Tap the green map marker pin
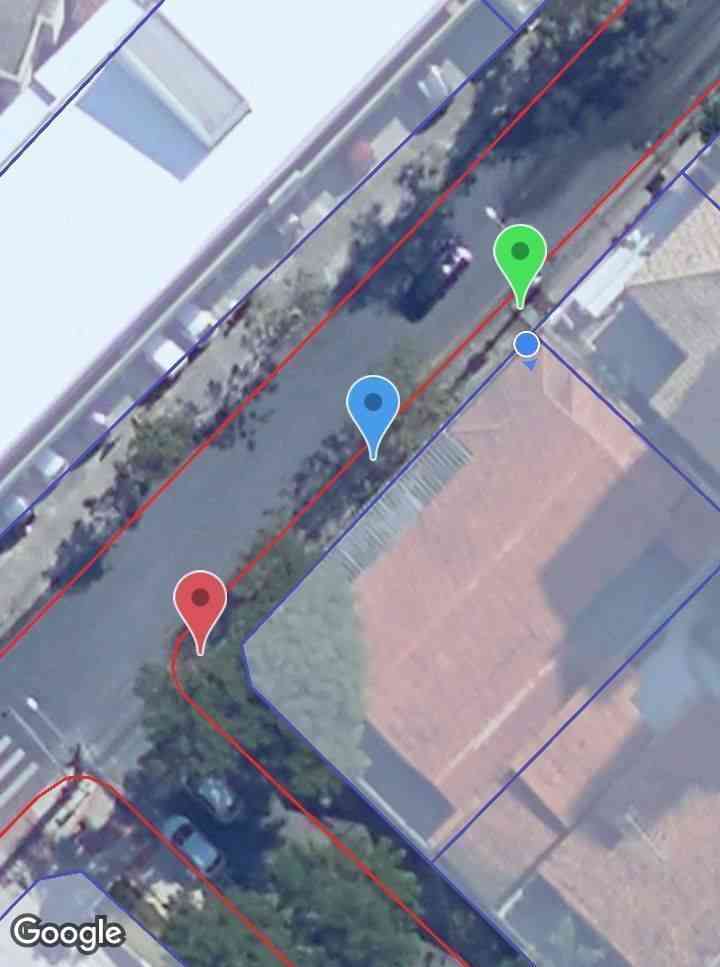Viewport: 720px width, 967px height. (520, 254)
